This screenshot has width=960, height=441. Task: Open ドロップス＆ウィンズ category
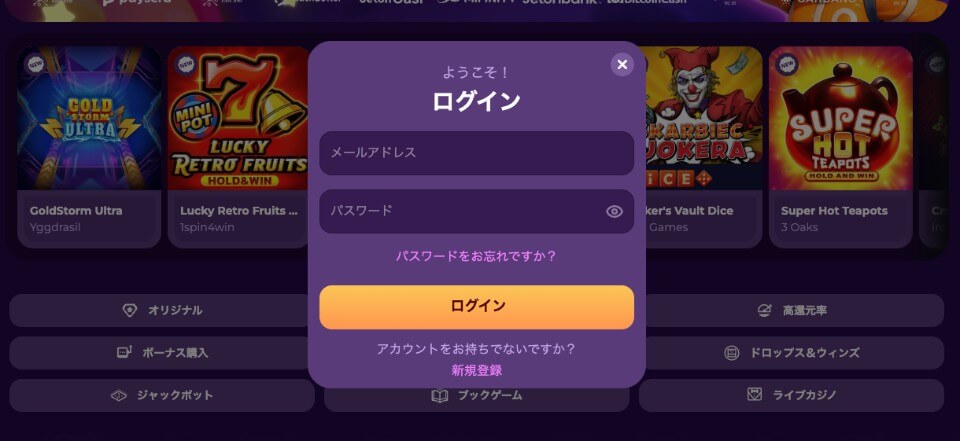(x=791, y=353)
